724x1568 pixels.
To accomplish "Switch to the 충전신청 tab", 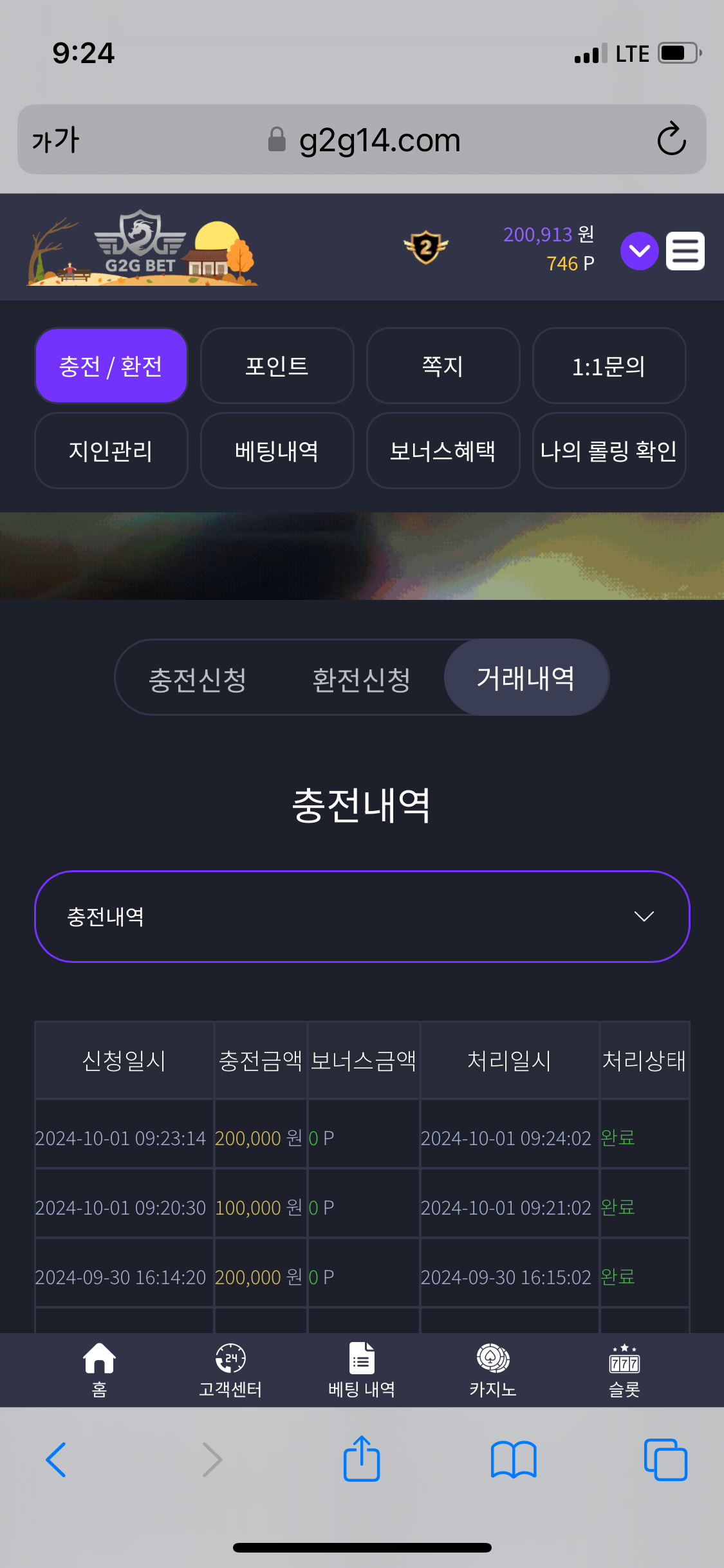I will coord(198,678).
